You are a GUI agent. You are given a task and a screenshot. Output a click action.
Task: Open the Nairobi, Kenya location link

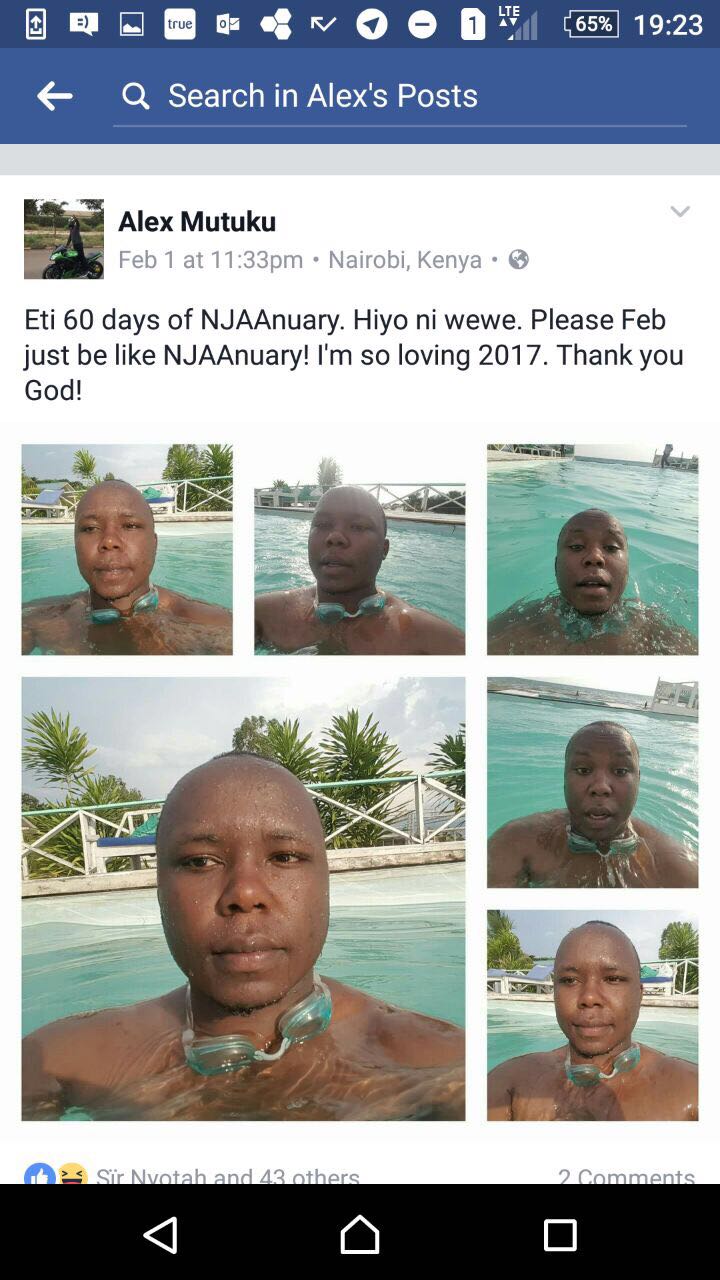pos(405,260)
